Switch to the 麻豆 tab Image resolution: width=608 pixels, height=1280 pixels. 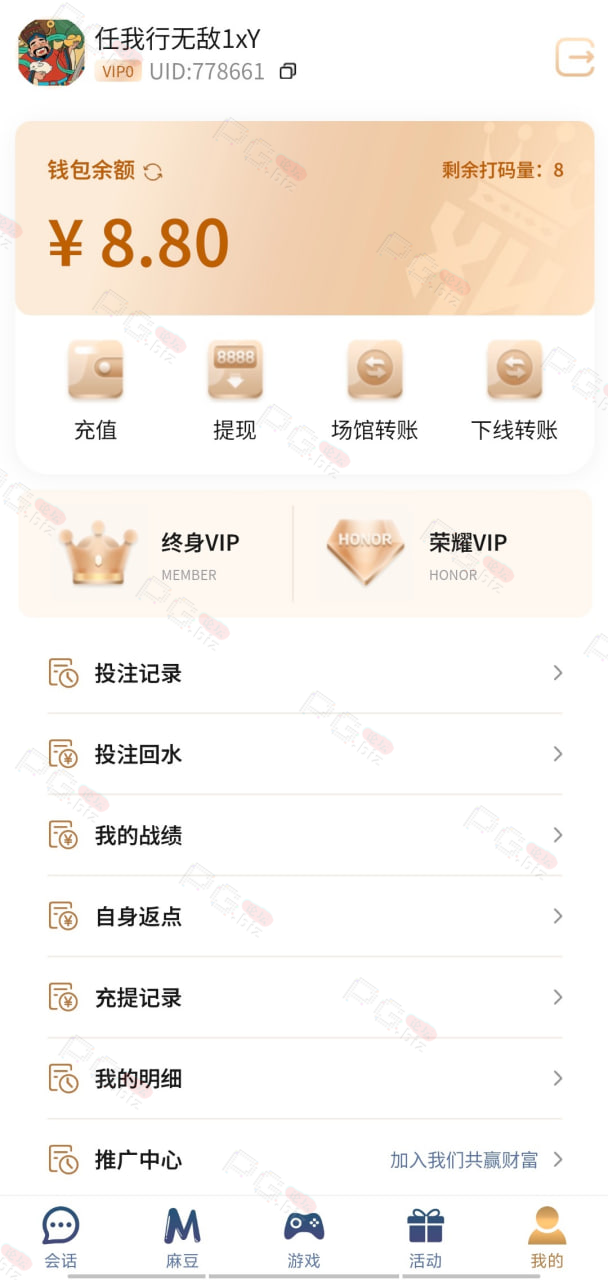pyautogui.click(x=182, y=1238)
